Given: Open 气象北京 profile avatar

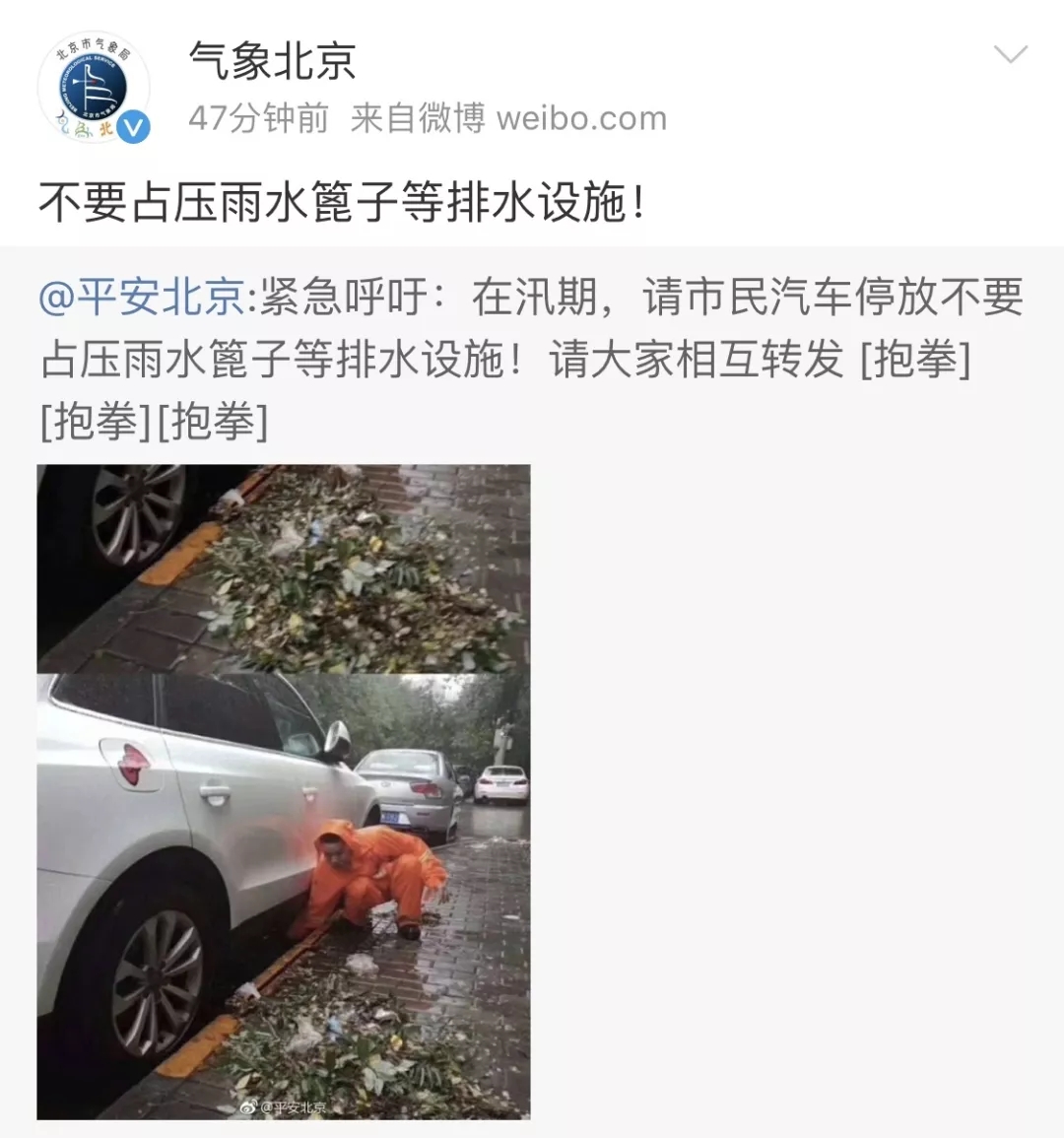Looking at the screenshot, I should point(93,88).
